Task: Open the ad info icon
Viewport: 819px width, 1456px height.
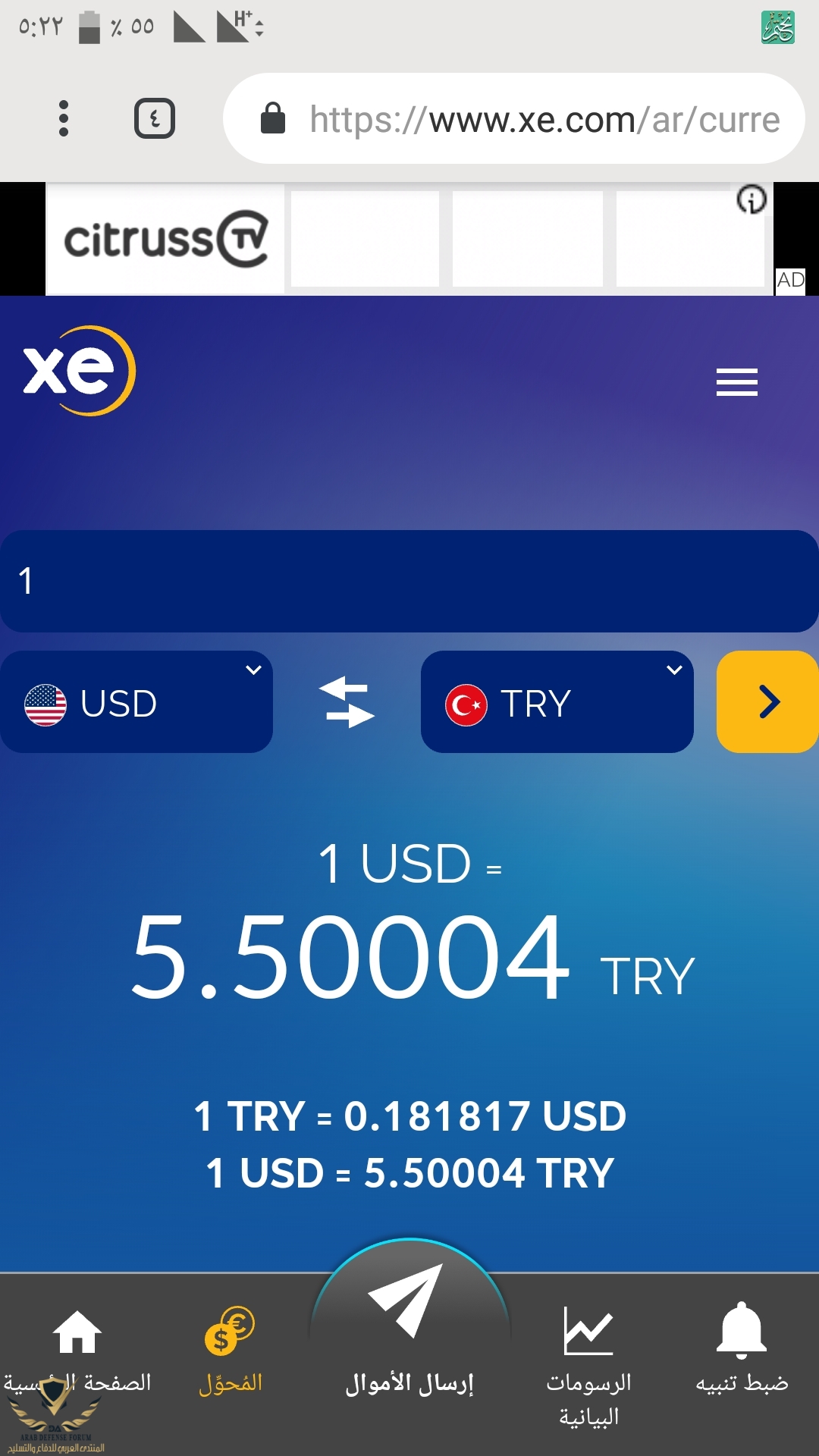Action: point(751,200)
